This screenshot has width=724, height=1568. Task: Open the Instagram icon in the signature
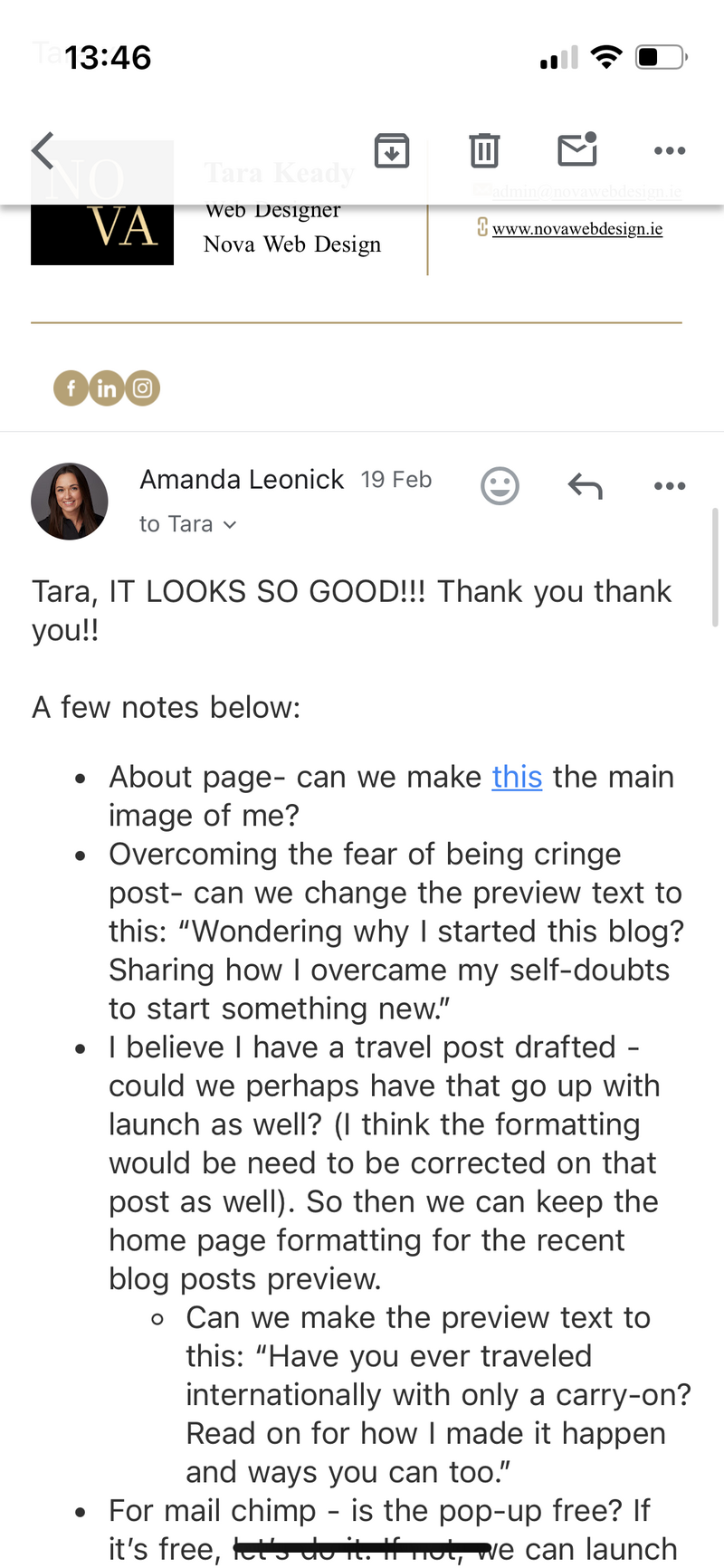[143, 388]
